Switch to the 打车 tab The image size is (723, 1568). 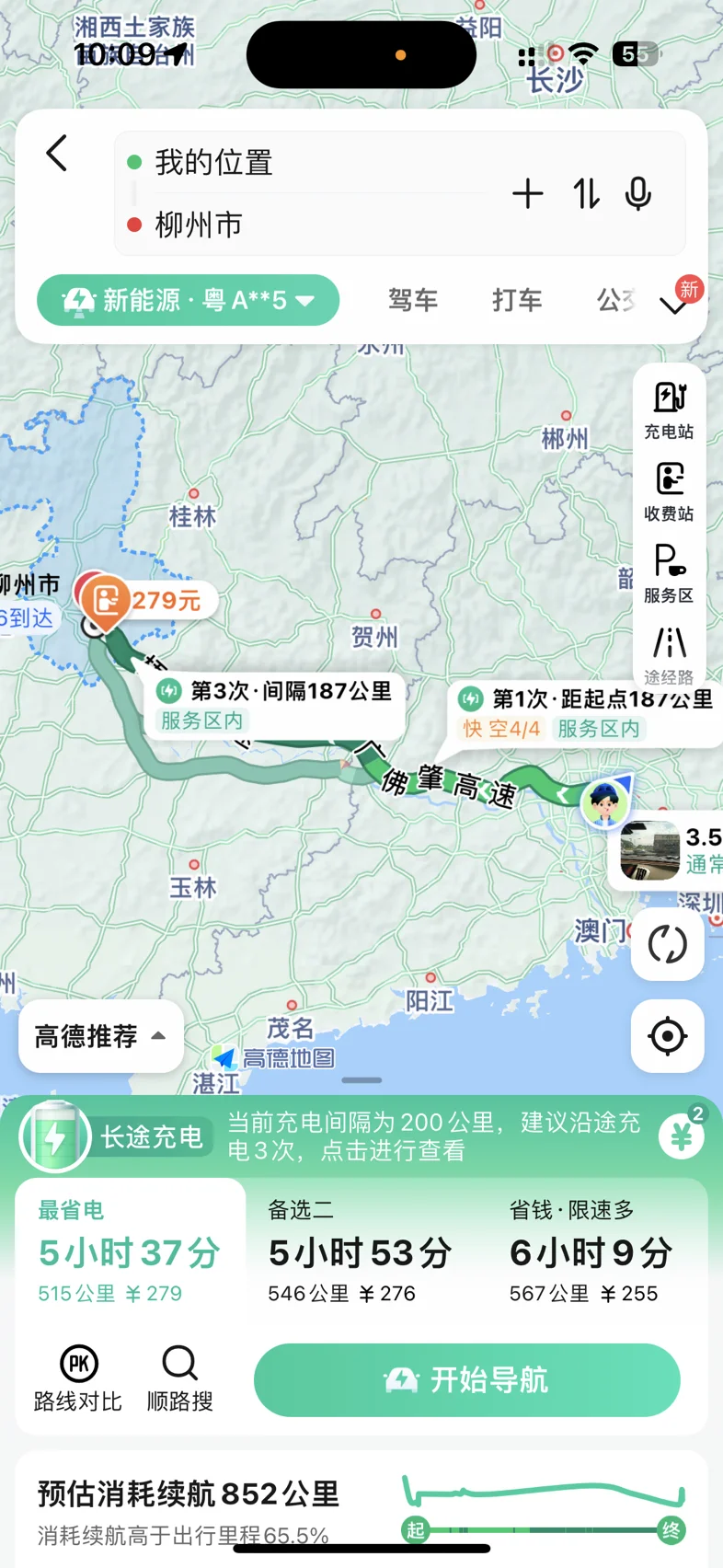click(517, 300)
